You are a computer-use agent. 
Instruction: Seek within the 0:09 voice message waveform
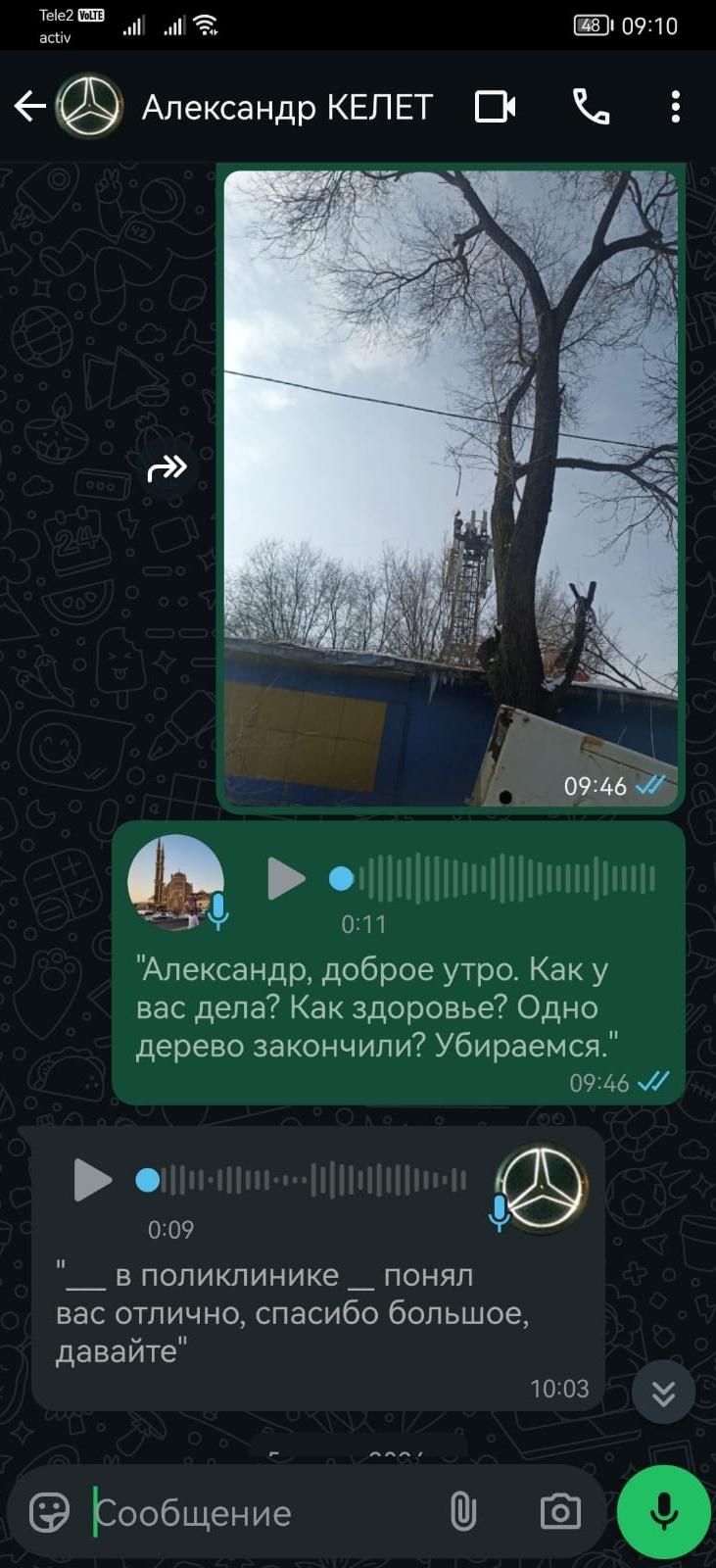(313, 1180)
